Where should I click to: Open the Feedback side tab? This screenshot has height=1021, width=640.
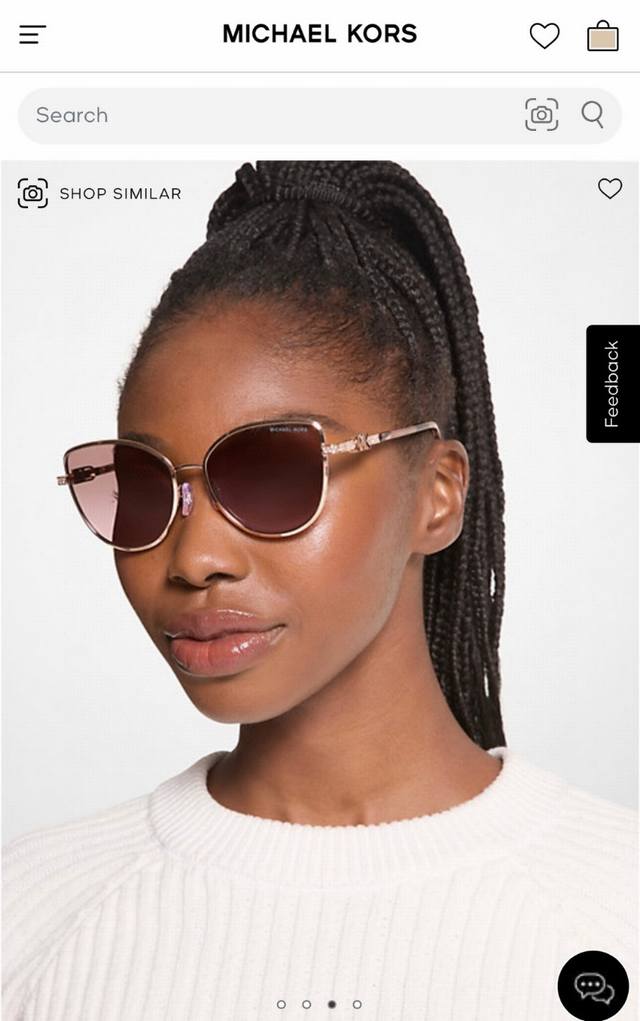tap(612, 384)
